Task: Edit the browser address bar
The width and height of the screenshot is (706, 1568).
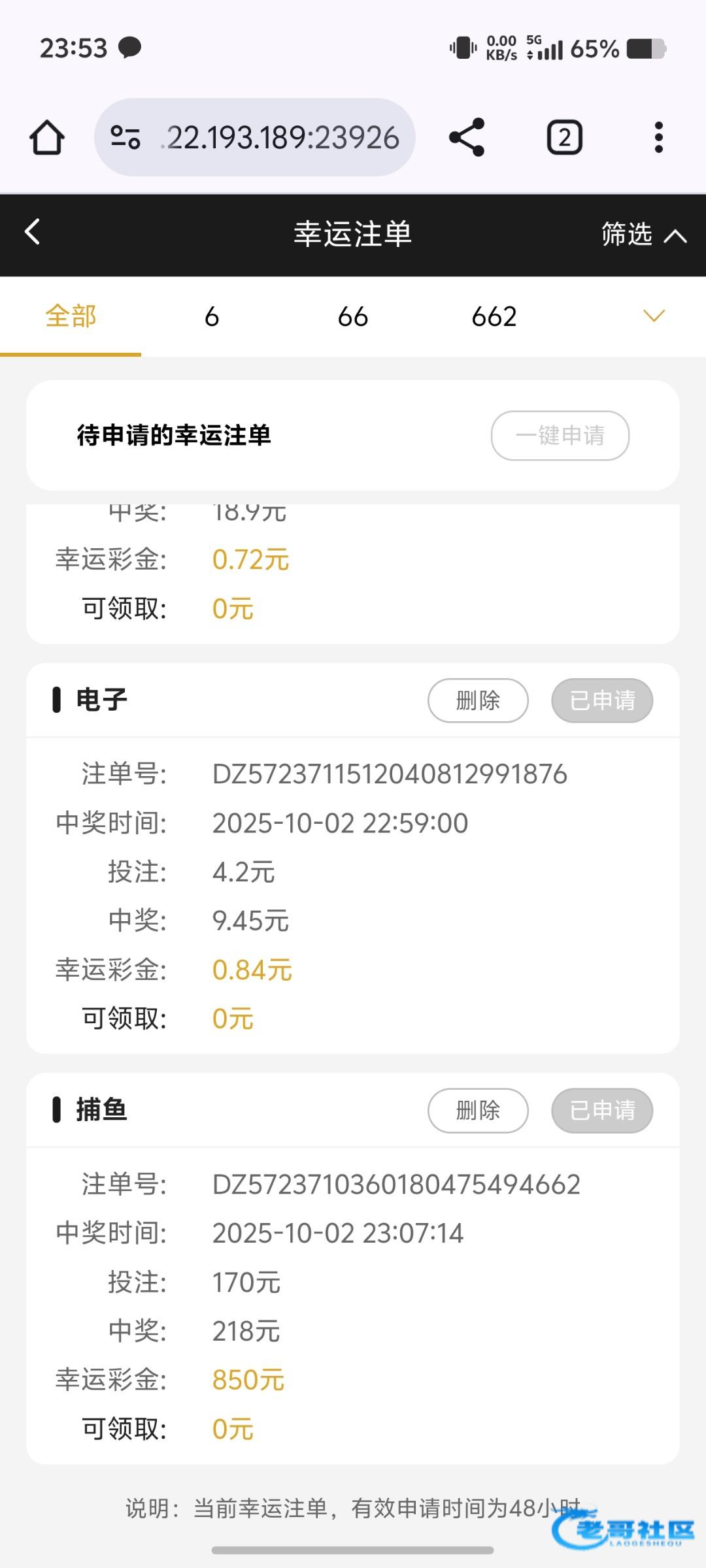Action: (x=281, y=137)
